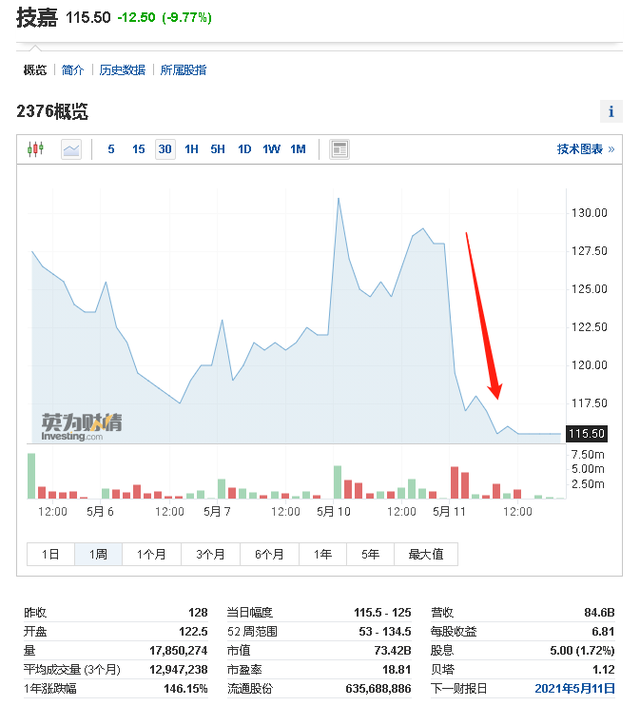Viewport: 640px width, 706px height.
Task: Show the 1年 time range
Action: (x=322, y=554)
